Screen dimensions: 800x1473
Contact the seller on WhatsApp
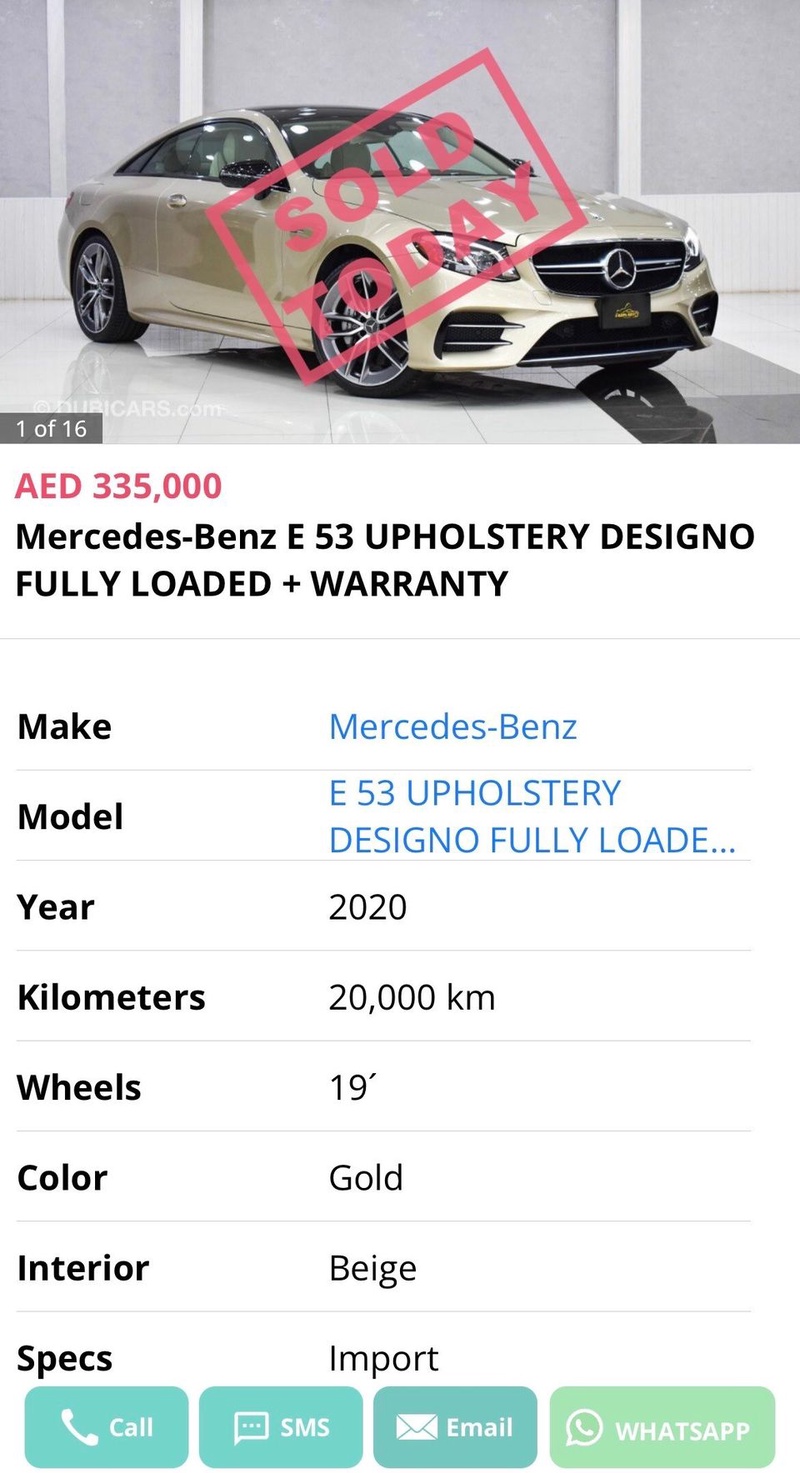pyautogui.click(x=662, y=1427)
